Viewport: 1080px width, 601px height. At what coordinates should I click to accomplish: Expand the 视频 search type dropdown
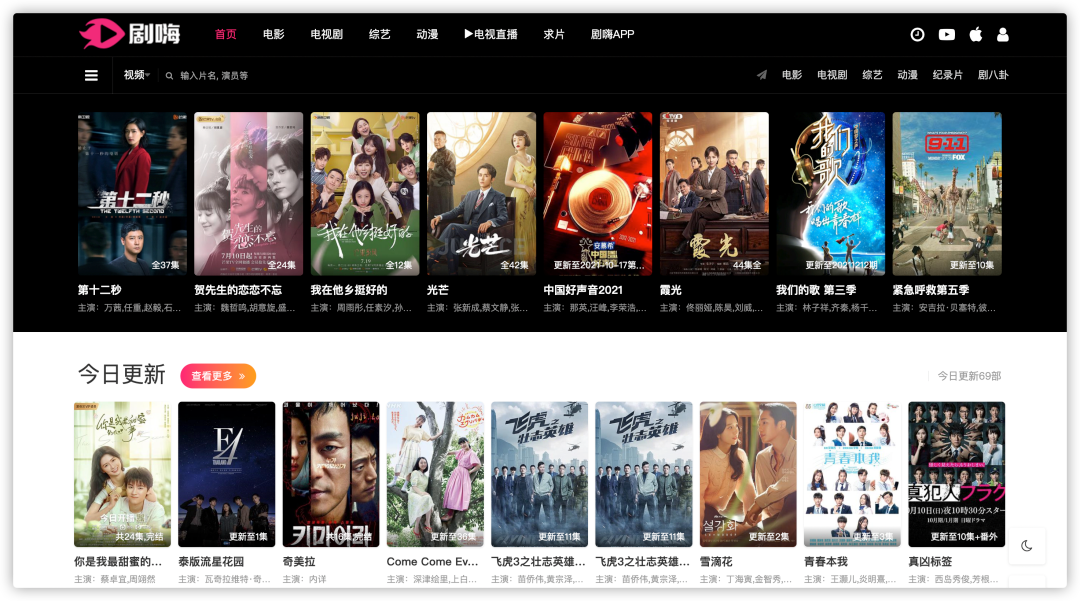coord(136,75)
